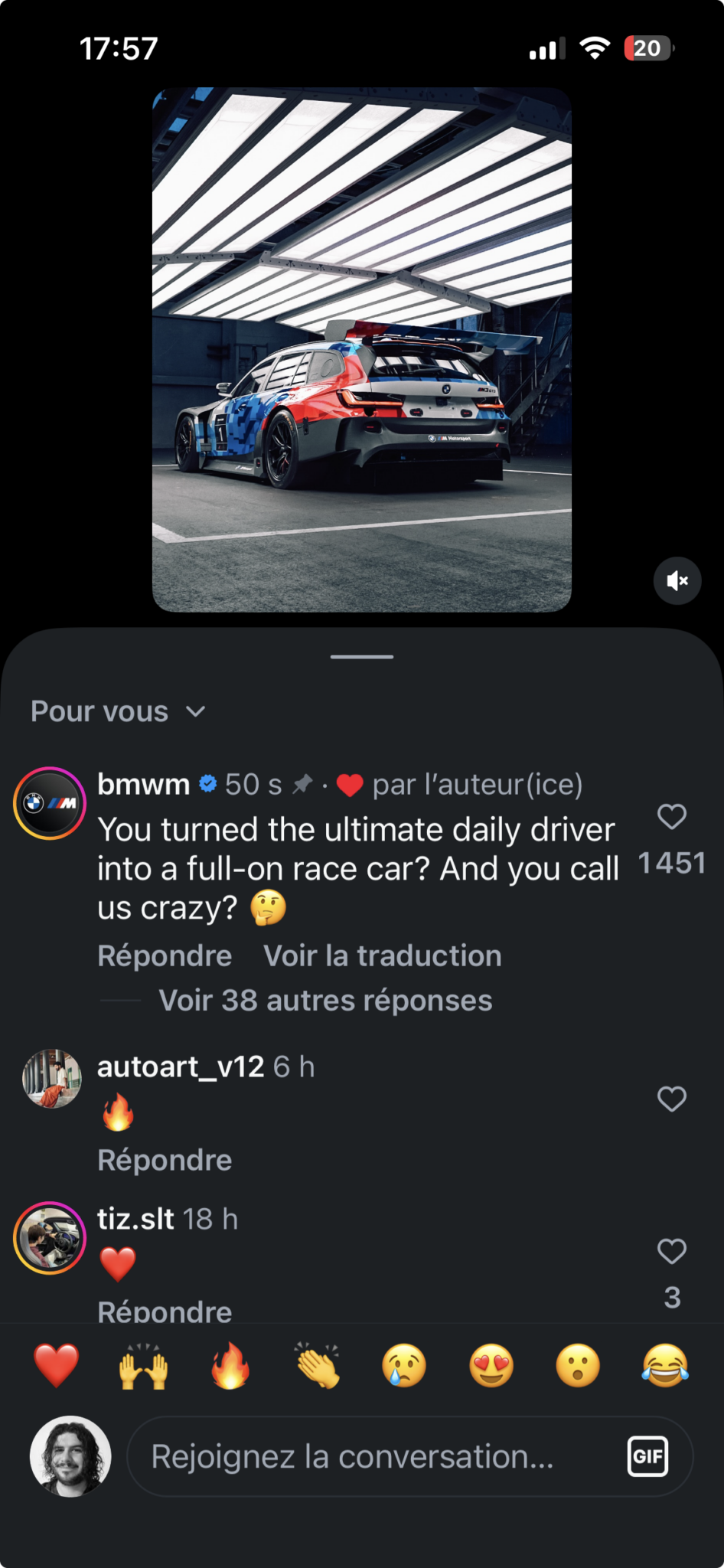This screenshot has width=724, height=1568.
Task: Send the fire emoji reaction
Action: pyautogui.click(x=230, y=1366)
